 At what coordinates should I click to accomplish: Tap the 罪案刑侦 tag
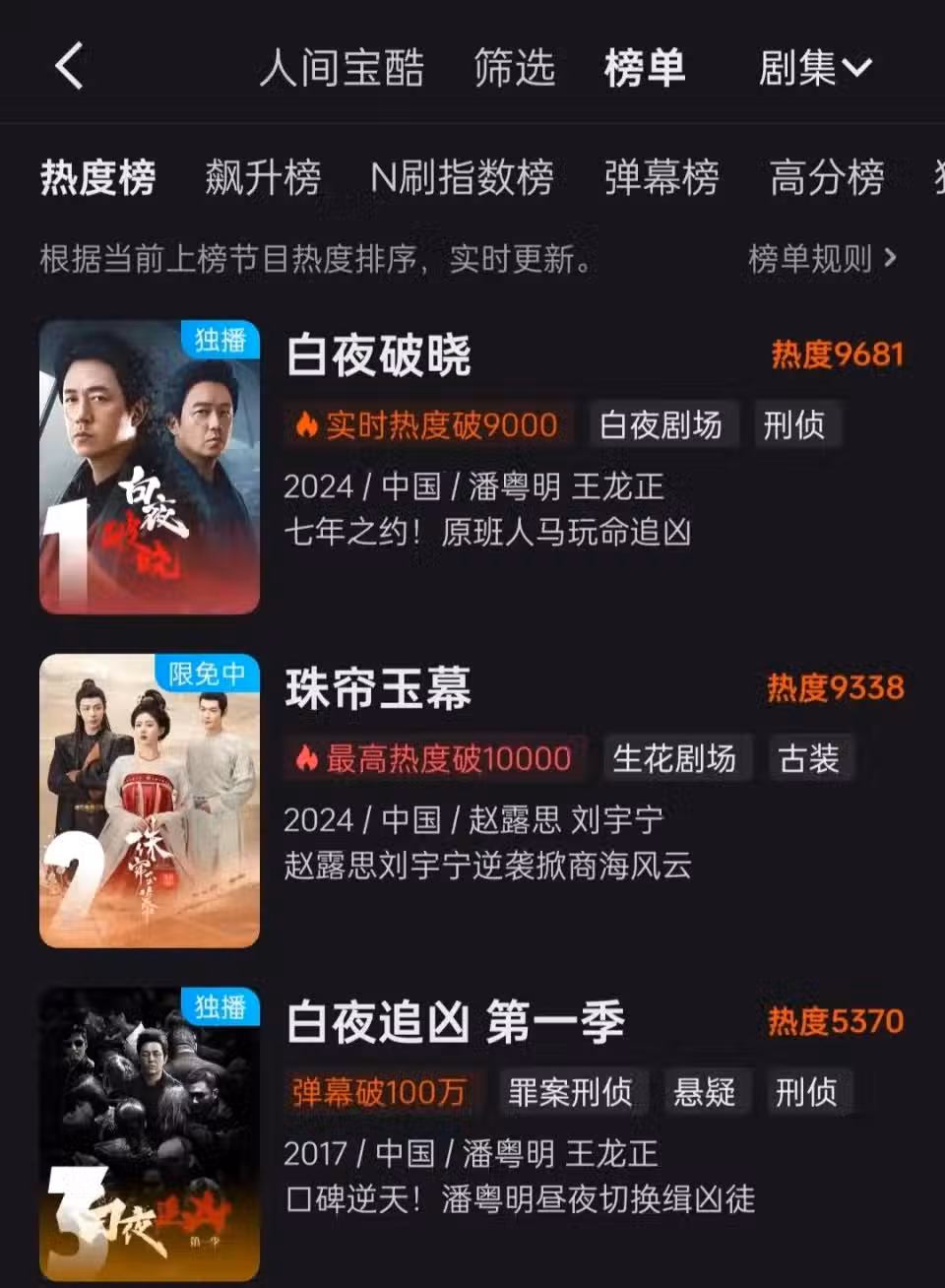pos(570,1092)
